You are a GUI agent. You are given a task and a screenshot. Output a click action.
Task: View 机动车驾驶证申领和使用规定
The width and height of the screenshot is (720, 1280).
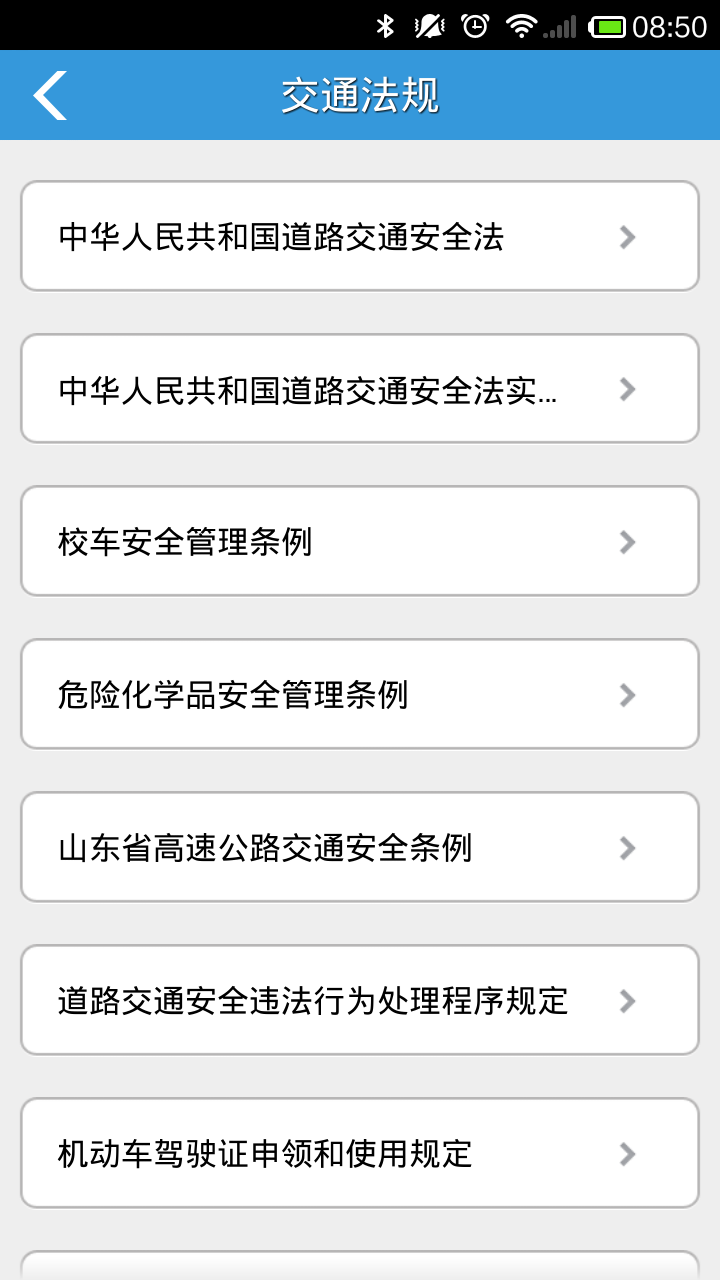[359, 1154]
